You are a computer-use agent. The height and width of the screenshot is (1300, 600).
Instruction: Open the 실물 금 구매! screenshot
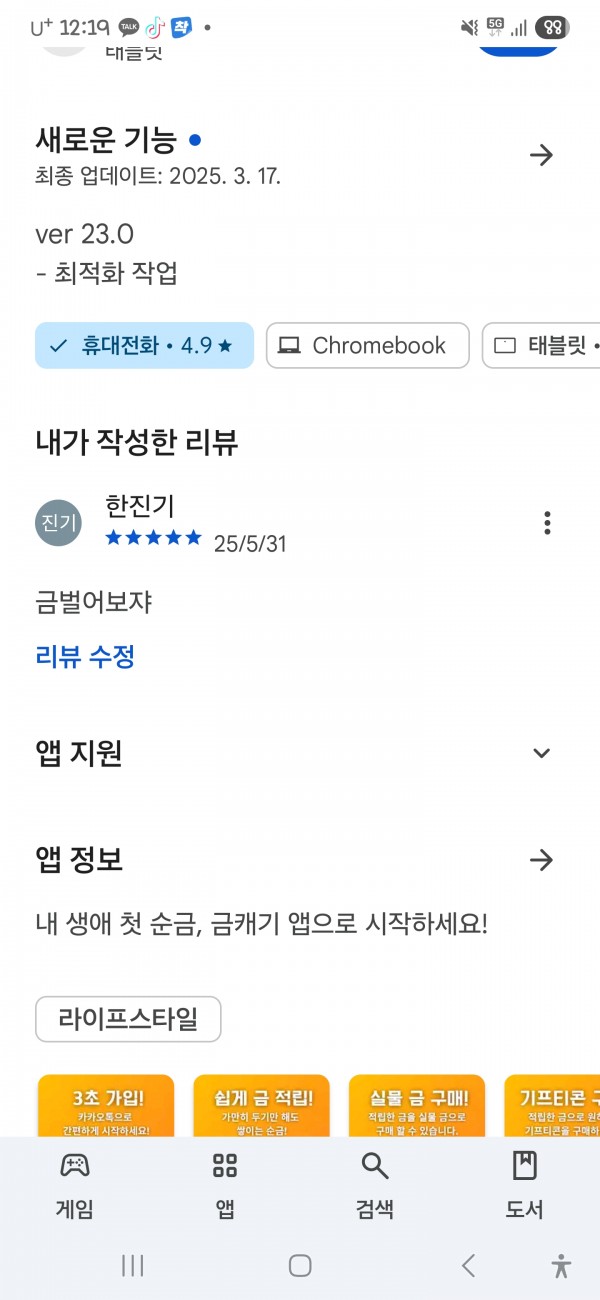(x=417, y=1106)
